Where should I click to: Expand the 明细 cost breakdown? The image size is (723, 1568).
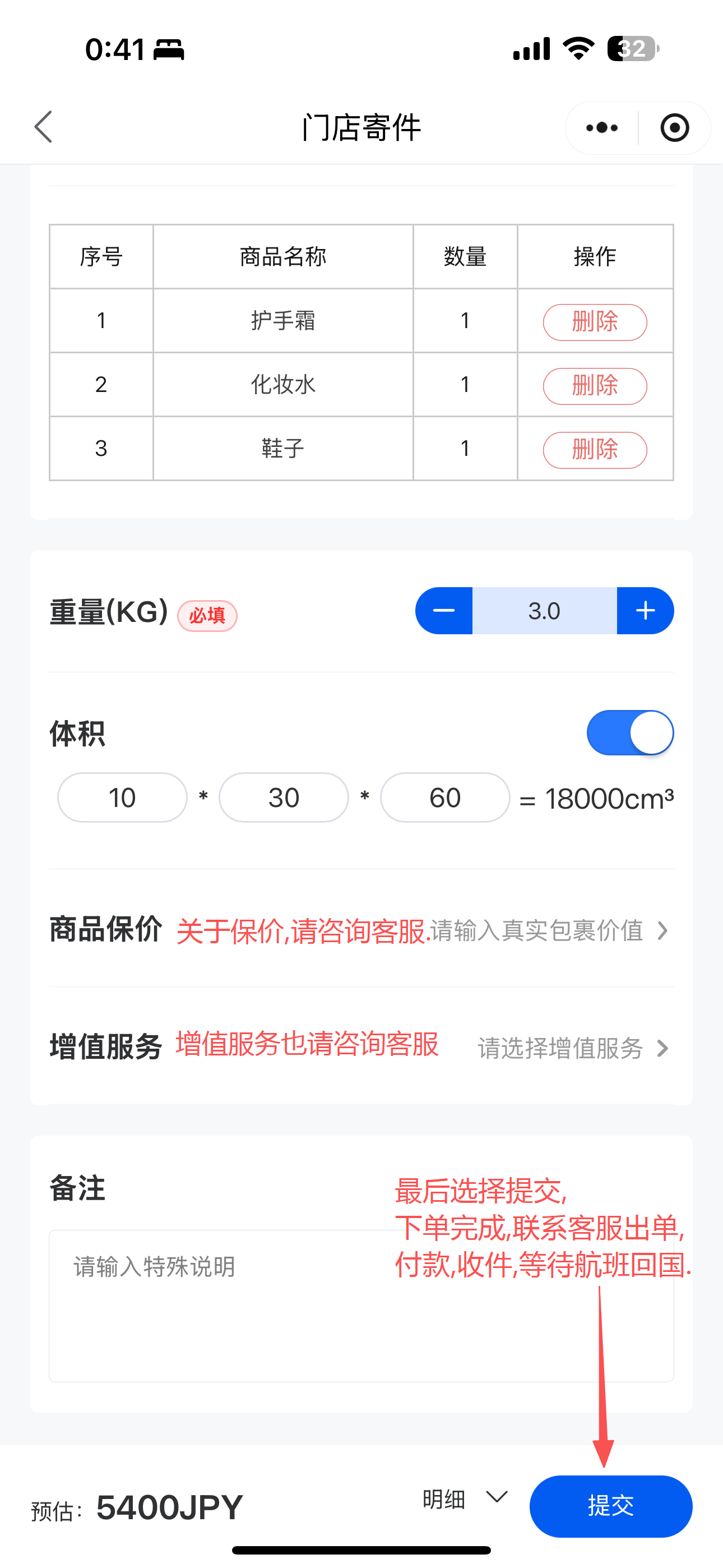point(466,1498)
